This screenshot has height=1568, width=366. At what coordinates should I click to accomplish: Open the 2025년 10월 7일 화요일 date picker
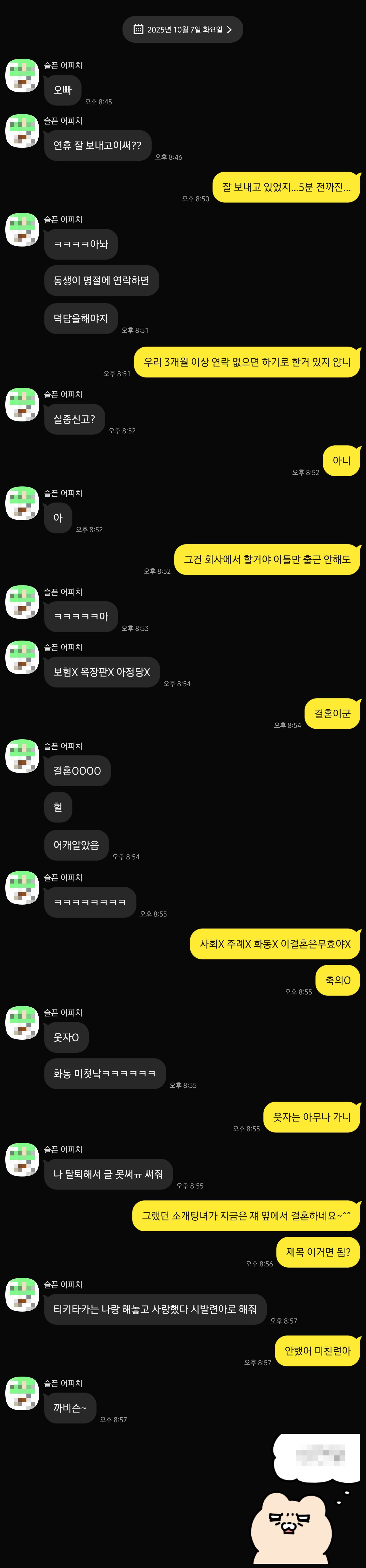[x=183, y=29]
